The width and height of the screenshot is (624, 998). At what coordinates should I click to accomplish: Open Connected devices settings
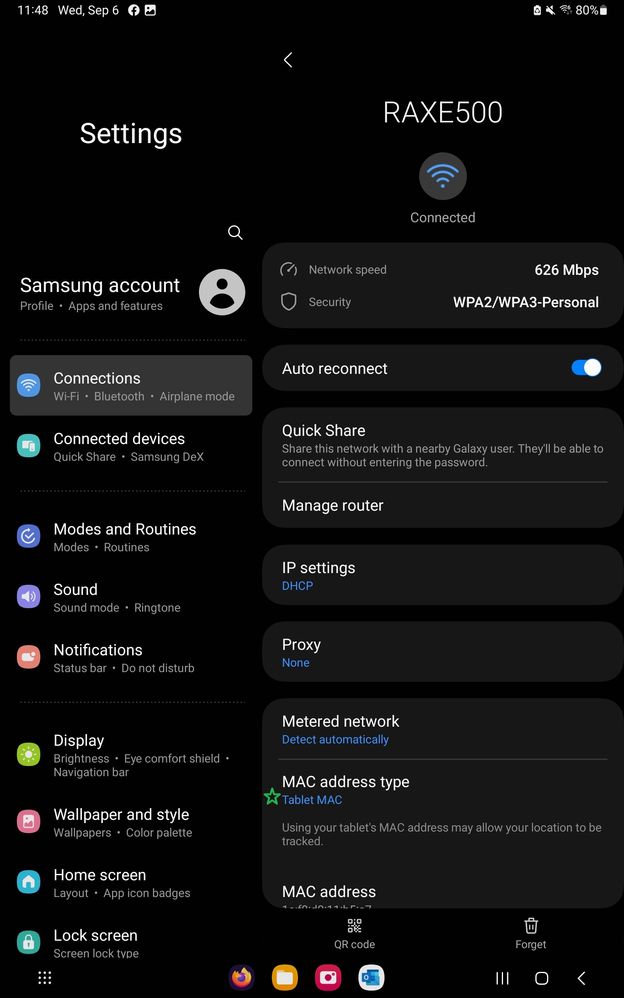click(x=130, y=446)
